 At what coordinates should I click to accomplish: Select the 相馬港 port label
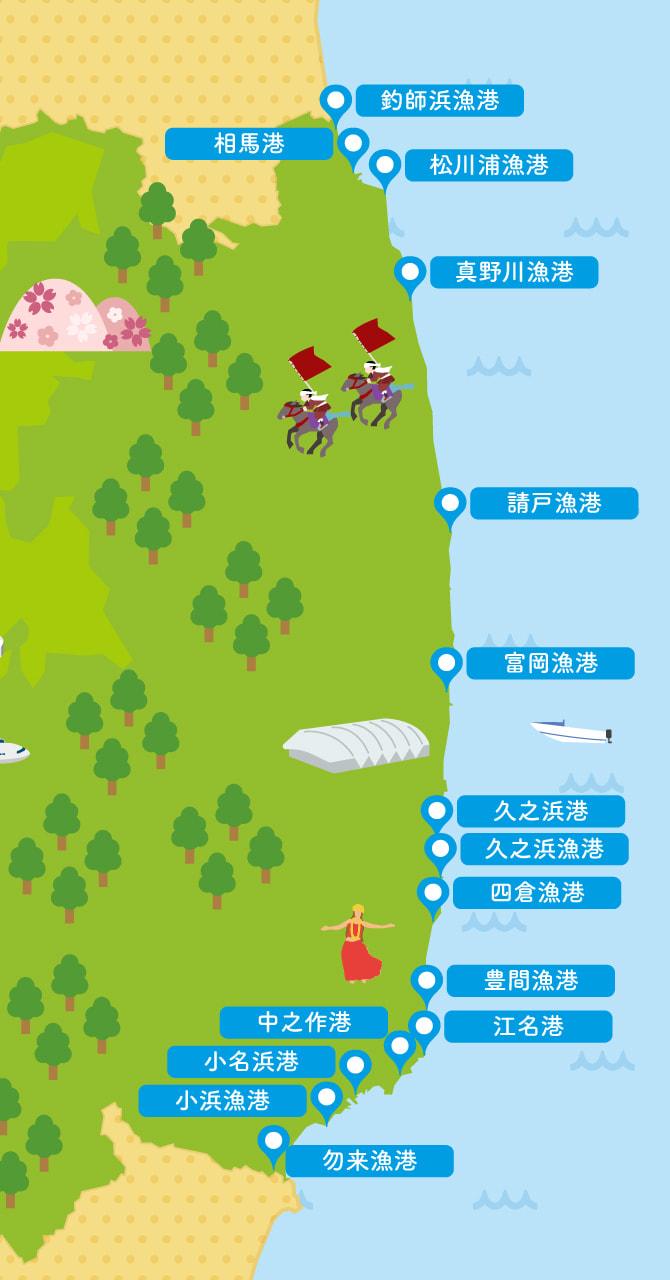(x=249, y=144)
